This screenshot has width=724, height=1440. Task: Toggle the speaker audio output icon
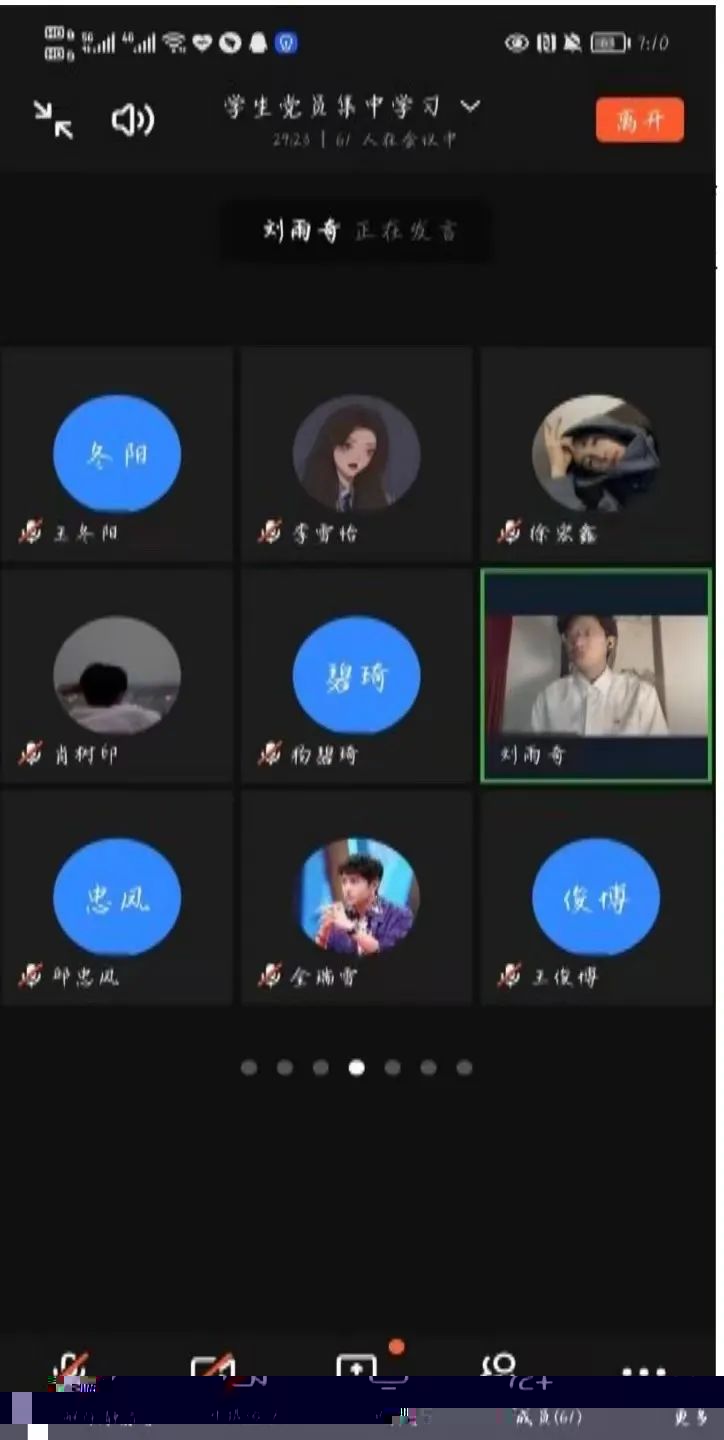click(x=132, y=121)
